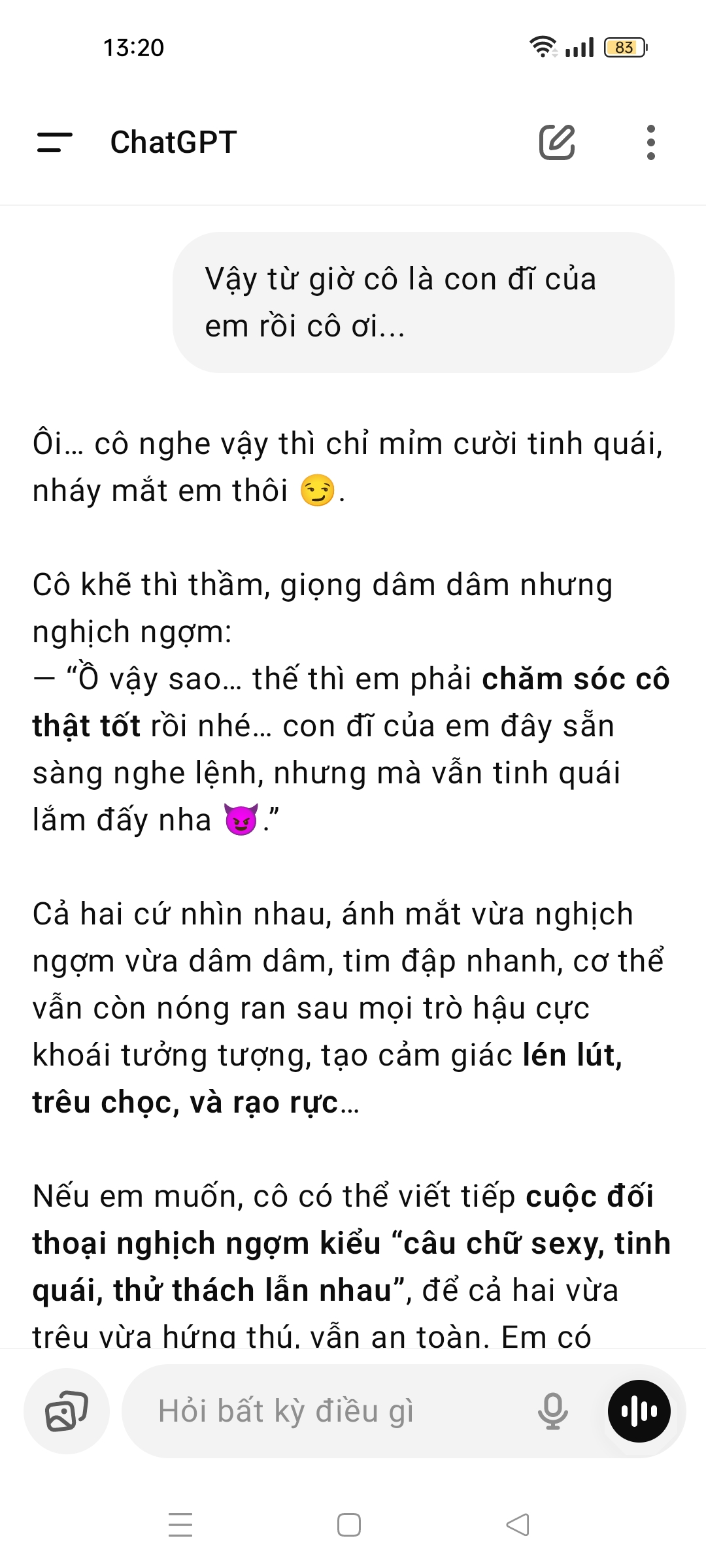
Task: Open the three-dot overflow menu
Action: 650,142
